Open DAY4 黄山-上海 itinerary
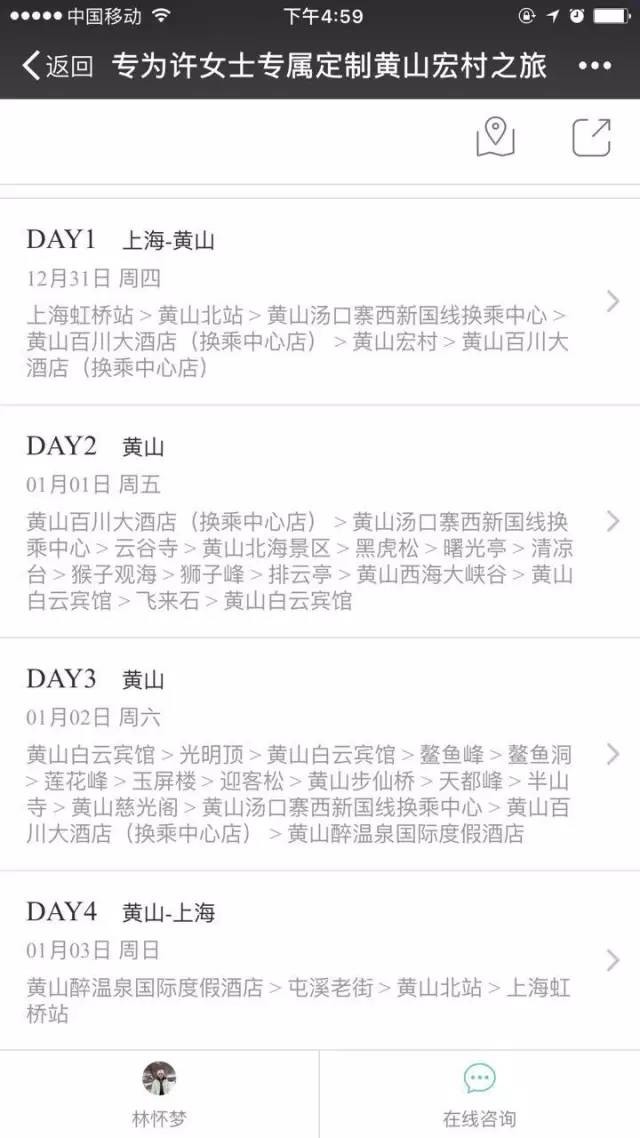The image size is (640, 1138). (x=320, y=960)
